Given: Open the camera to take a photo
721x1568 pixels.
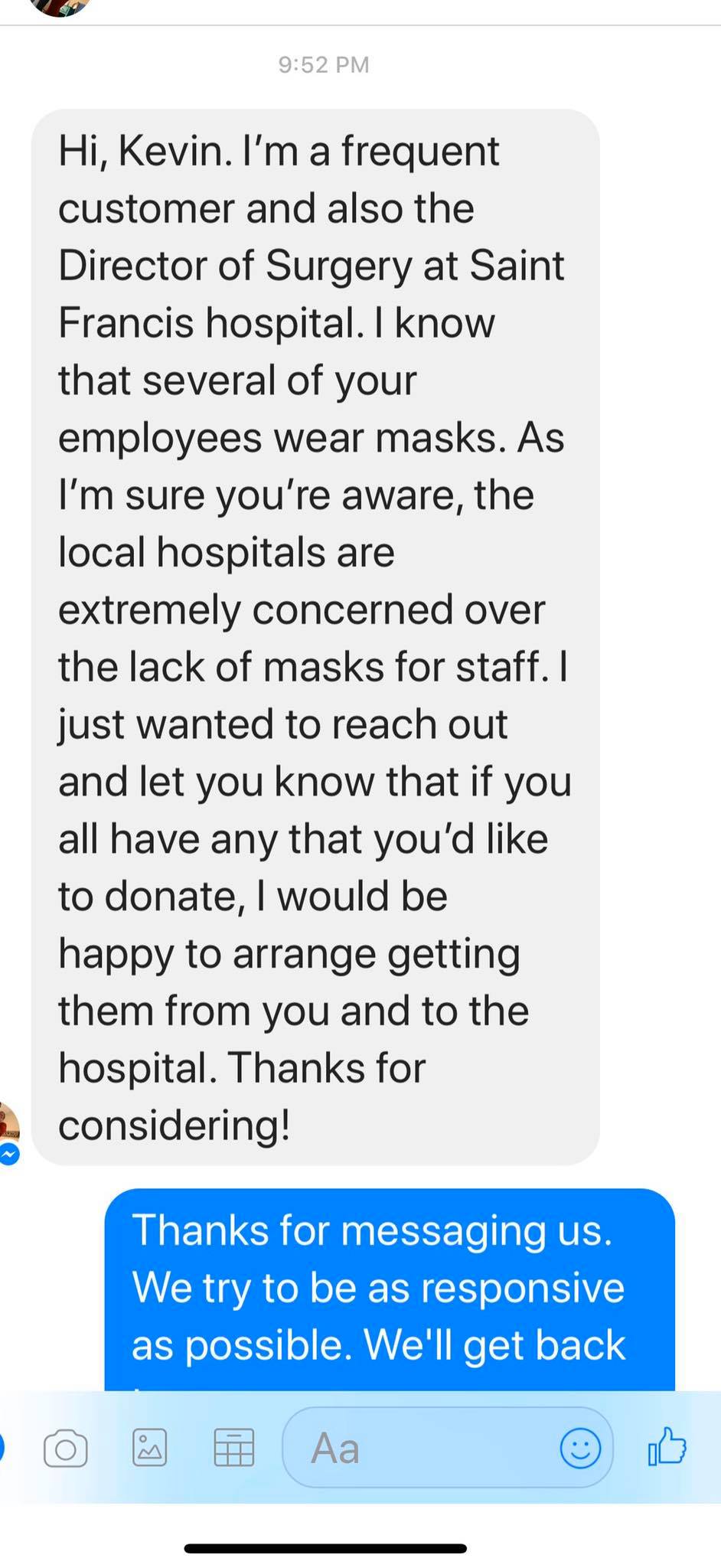Looking at the screenshot, I should click(65, 1449).
